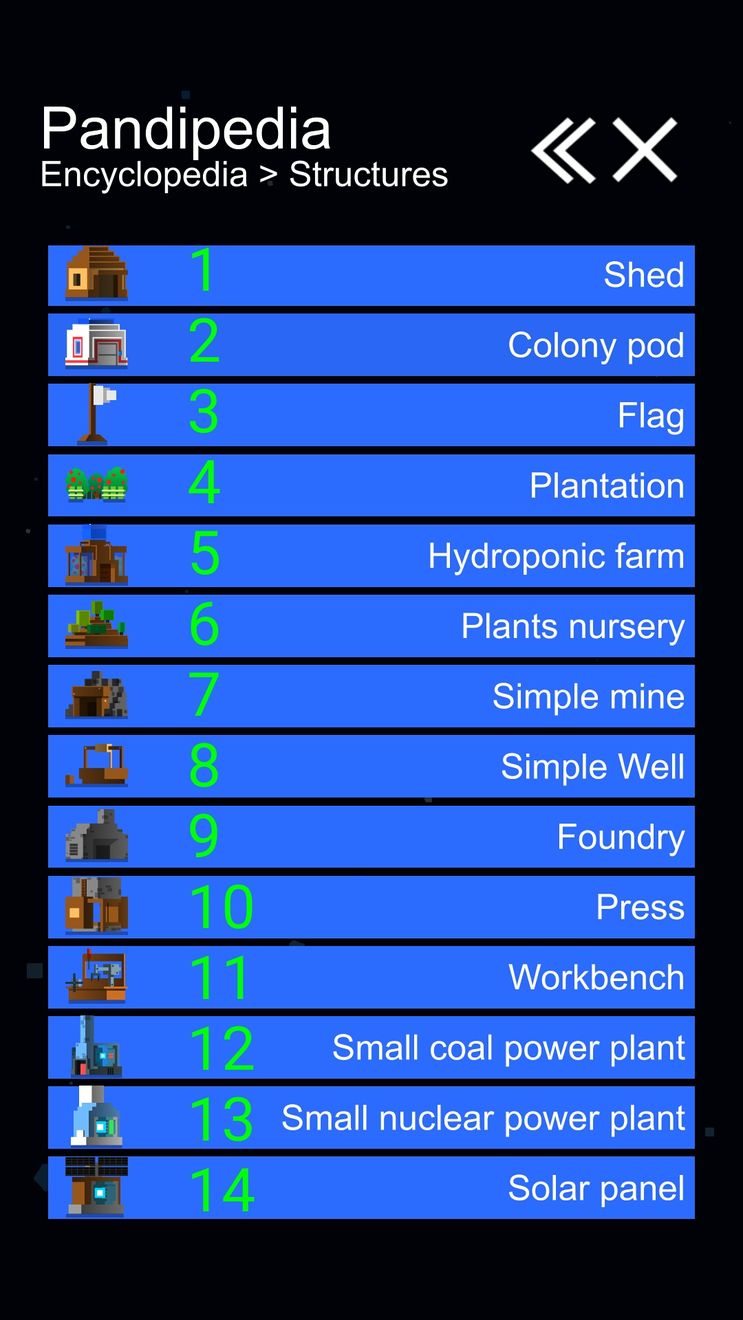Open Small coal power plant
The image size is (743, 1320).
371,1047
